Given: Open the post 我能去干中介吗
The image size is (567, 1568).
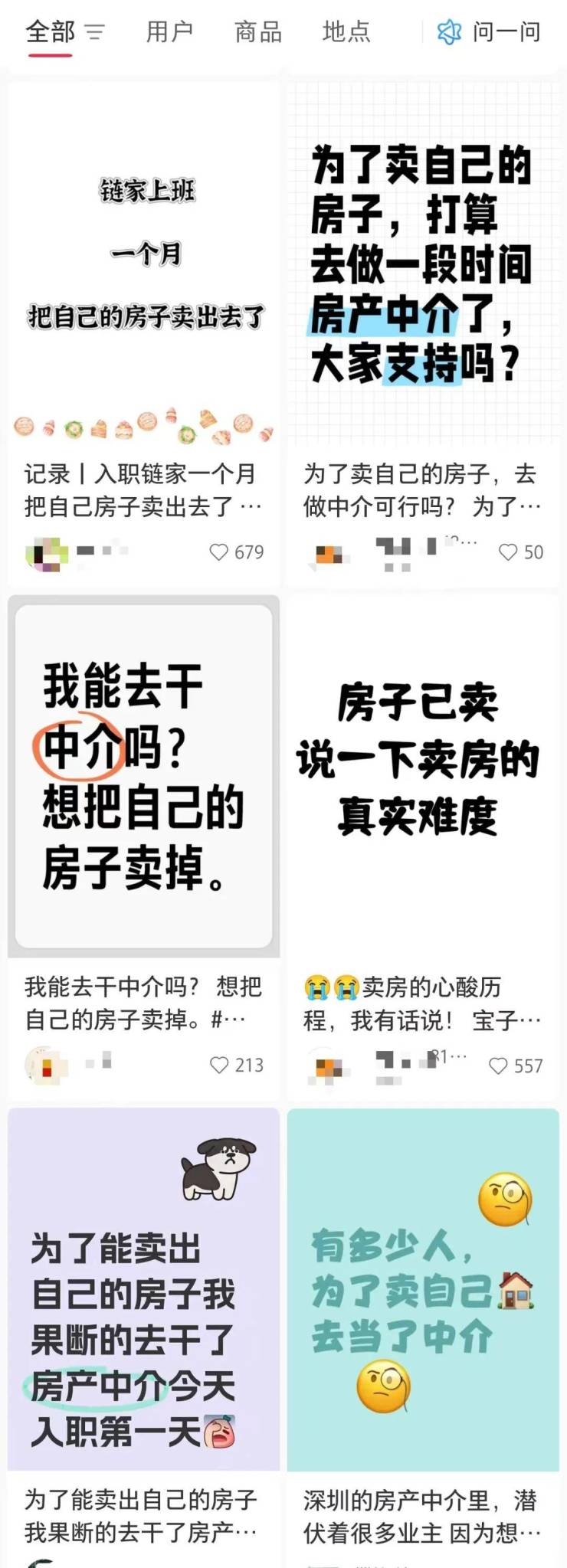Looking at the screenshot, I should tap(144, 775).
